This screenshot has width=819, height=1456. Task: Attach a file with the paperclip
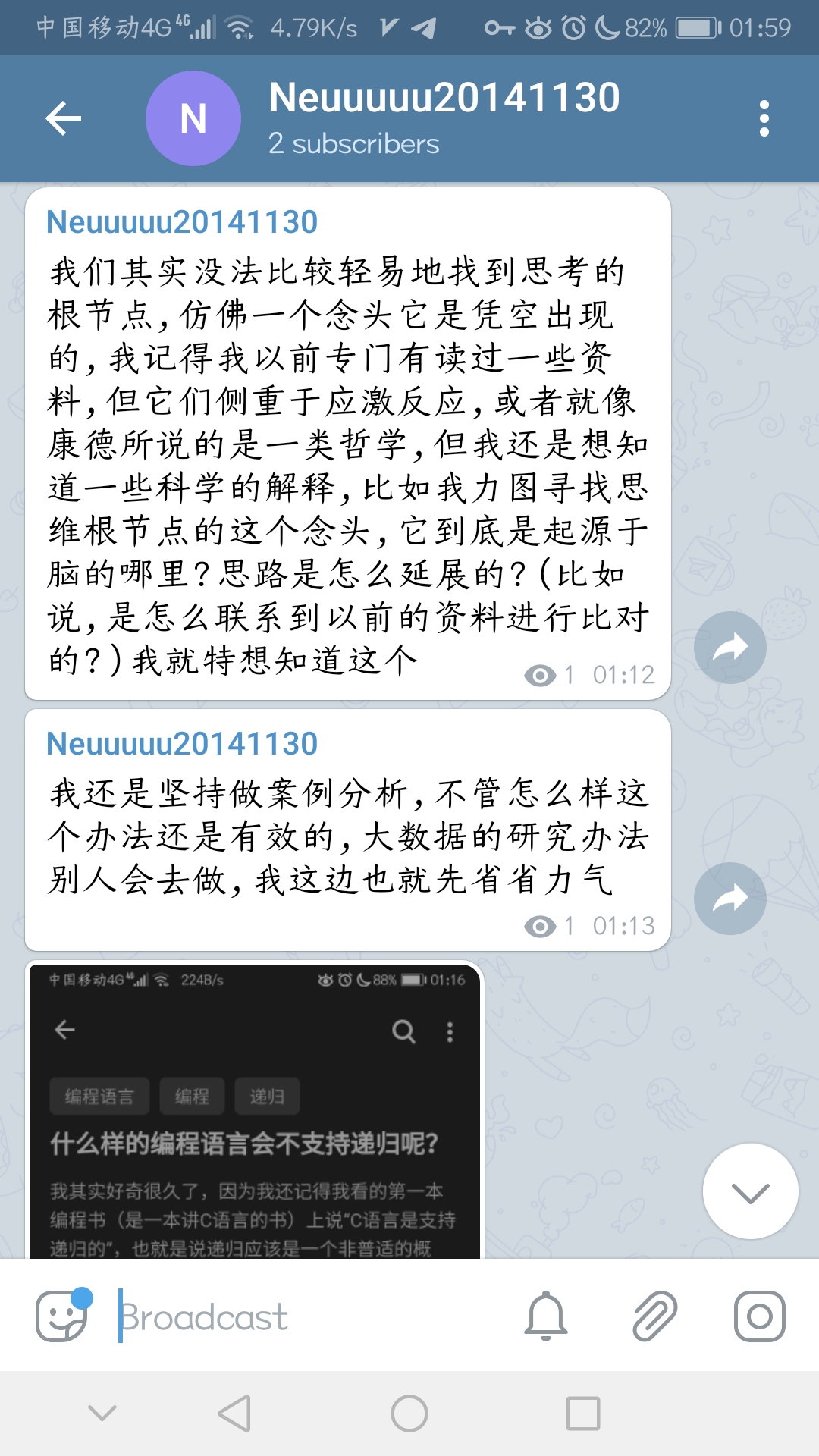(654, 1316)
